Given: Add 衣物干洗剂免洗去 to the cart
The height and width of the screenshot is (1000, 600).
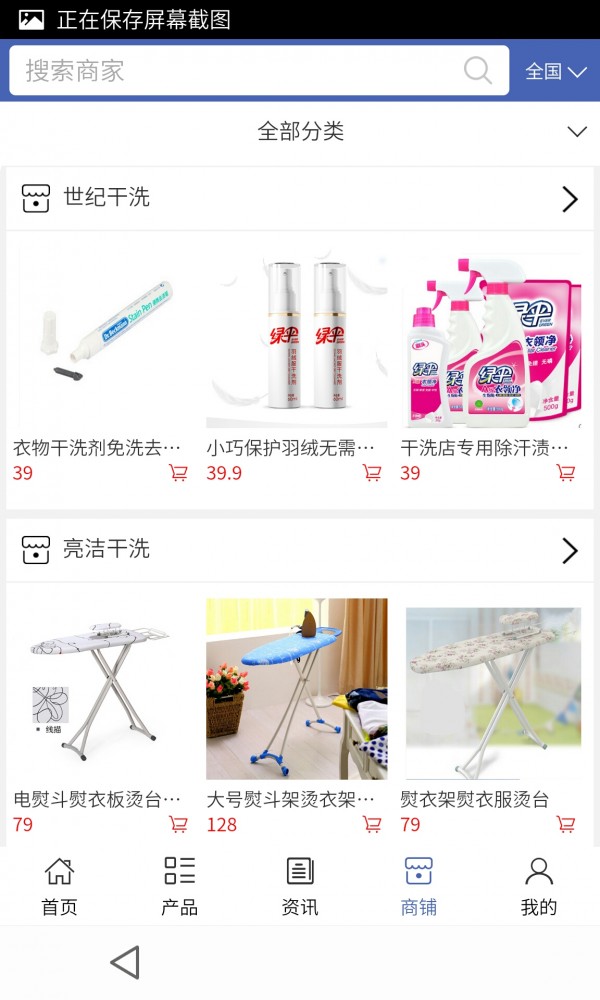Looking at the screenshot, I should (179, 473).
